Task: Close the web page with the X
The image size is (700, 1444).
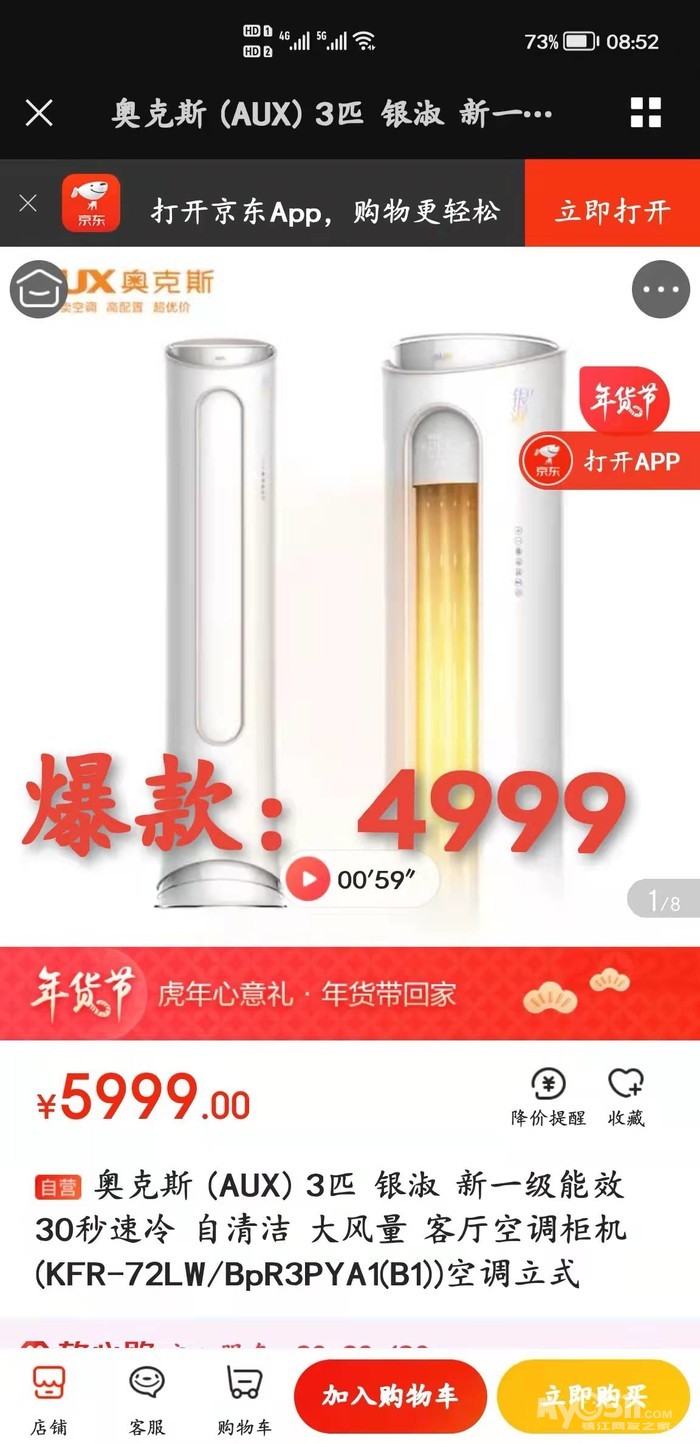Action: (x=38, y=113)
